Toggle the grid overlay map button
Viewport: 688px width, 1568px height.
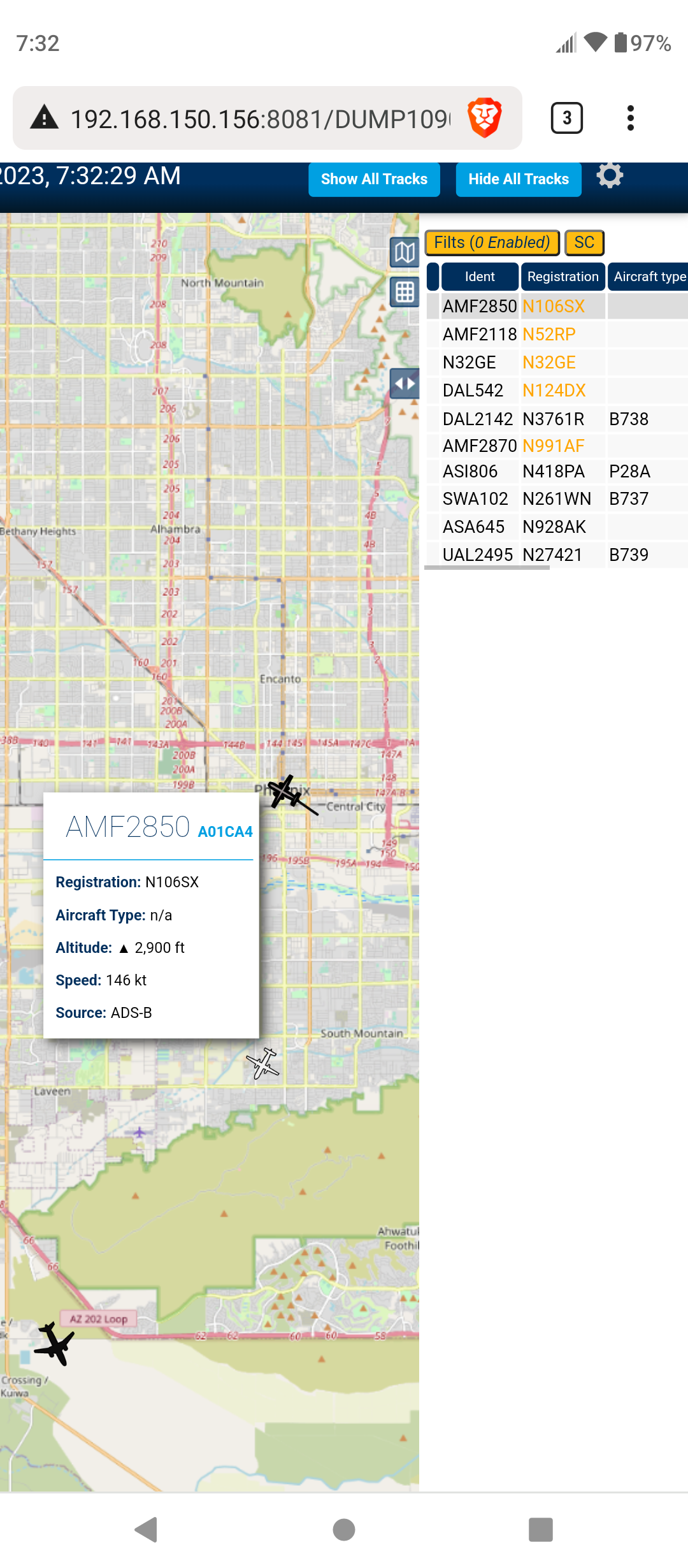click(405, 293)
